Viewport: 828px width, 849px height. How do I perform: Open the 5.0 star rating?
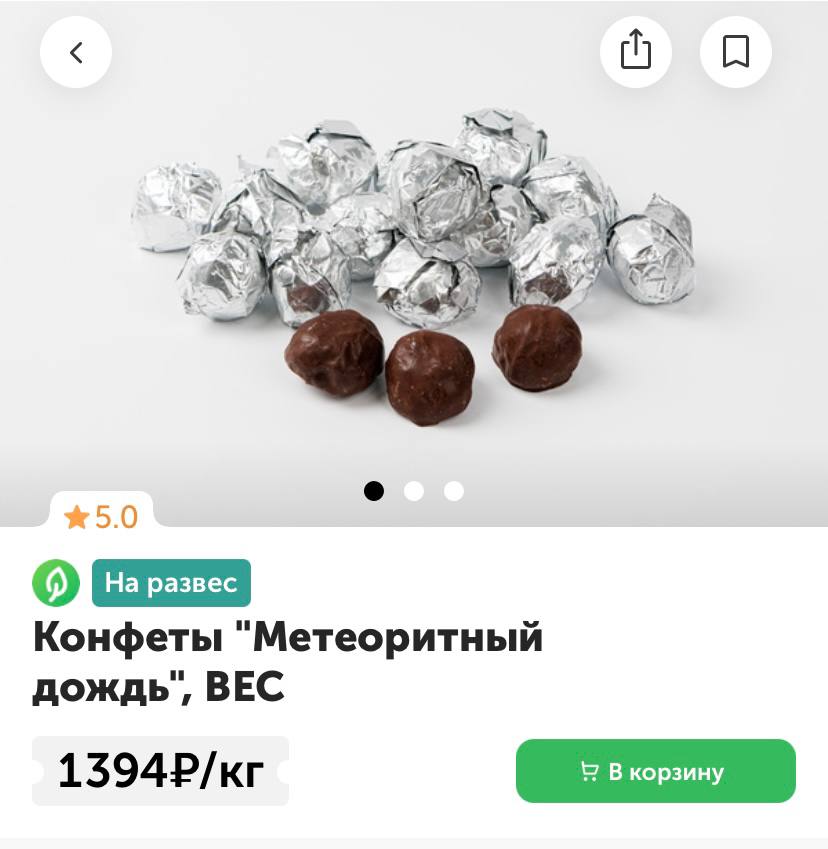tap(101, 517)
